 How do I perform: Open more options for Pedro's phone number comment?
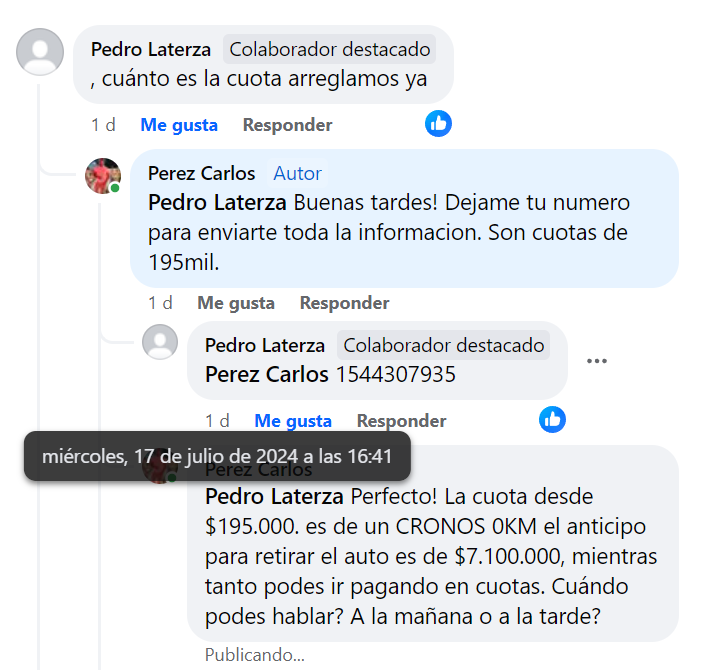(597, 361)
